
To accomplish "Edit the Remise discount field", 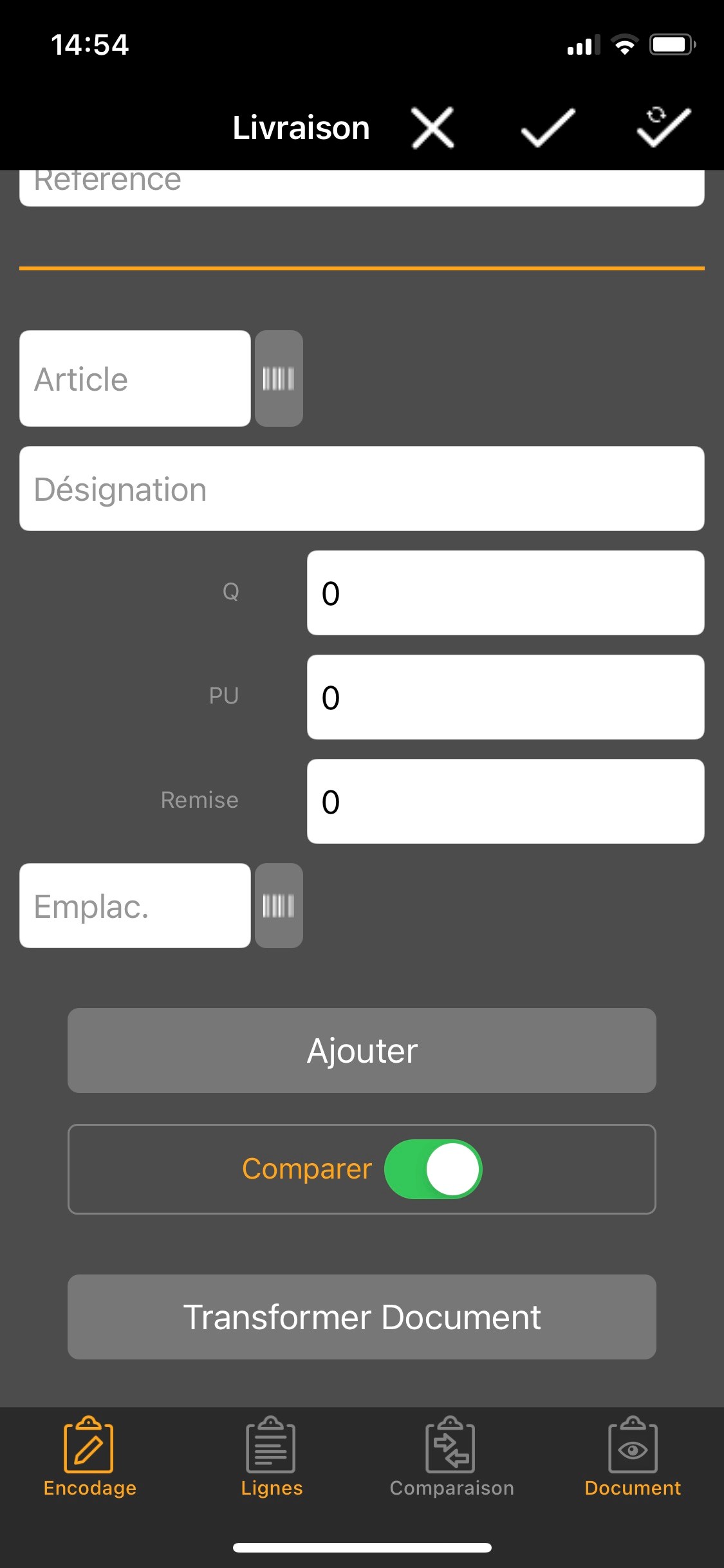I will [x=505, y=801].
